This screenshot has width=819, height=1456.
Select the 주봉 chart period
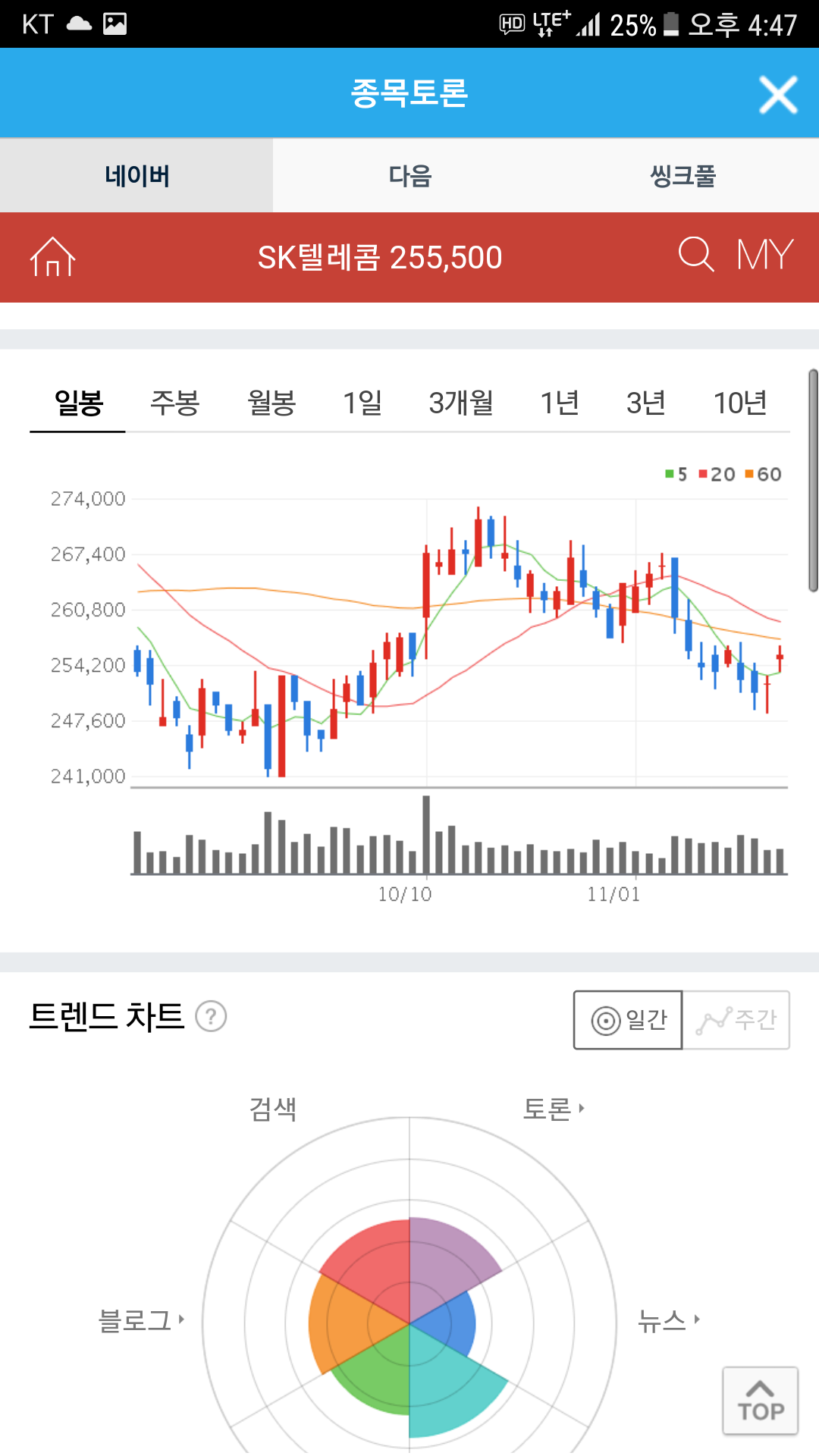pyautogui.click(x=176, y=404)
